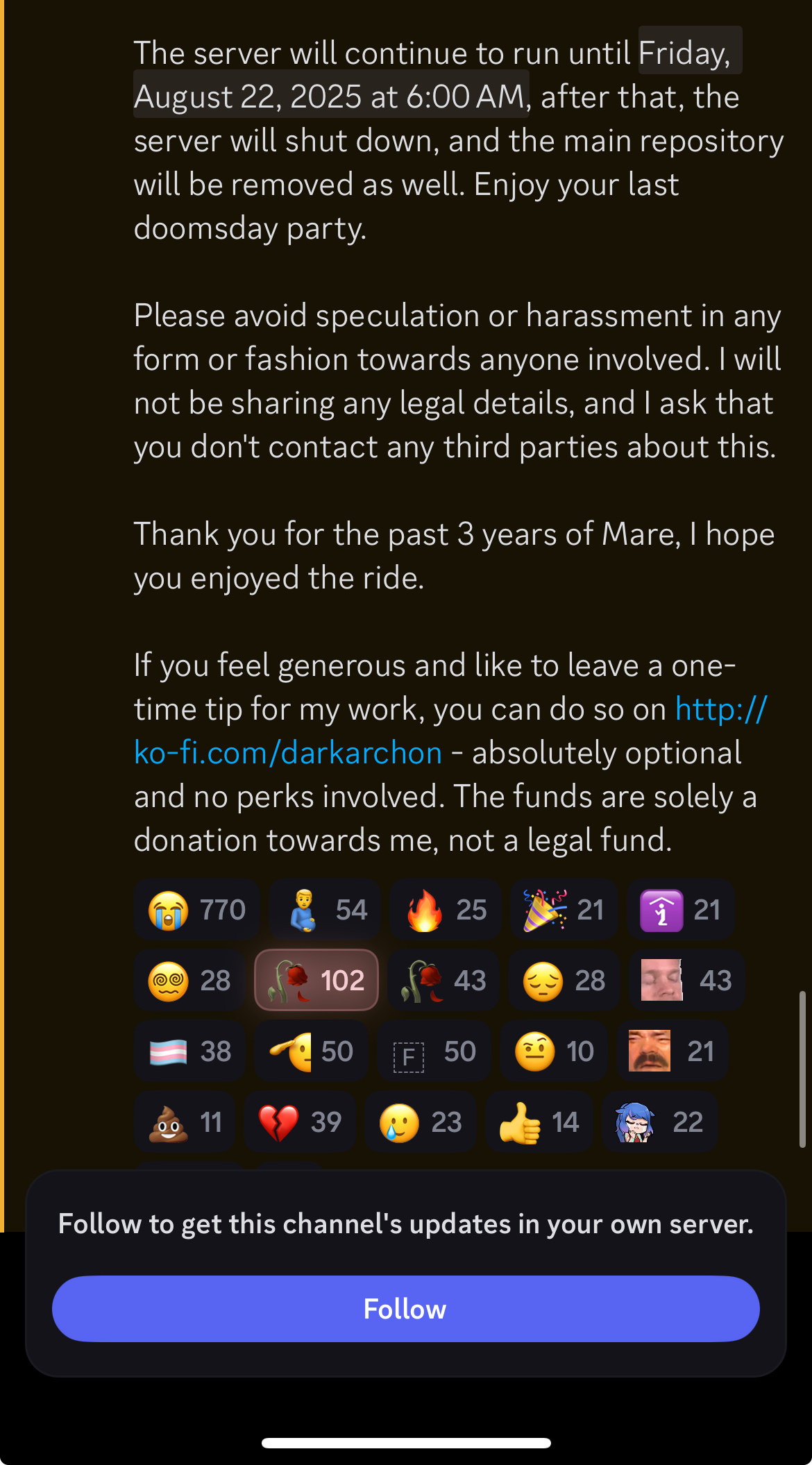
Task: React with the tearful smiling face
Action: pos(420,1122)
